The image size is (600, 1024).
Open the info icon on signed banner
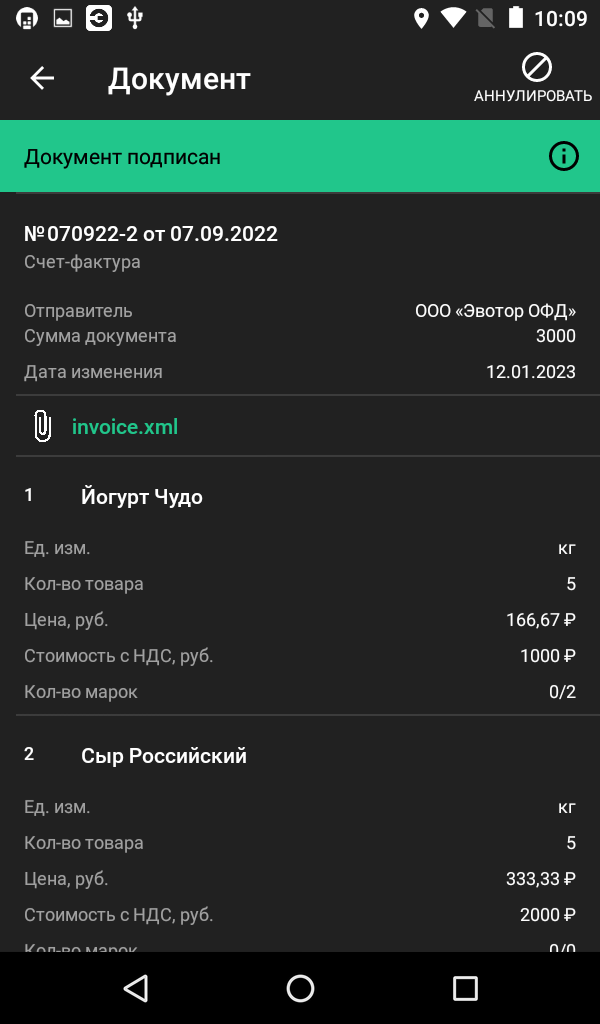point(563,157)
